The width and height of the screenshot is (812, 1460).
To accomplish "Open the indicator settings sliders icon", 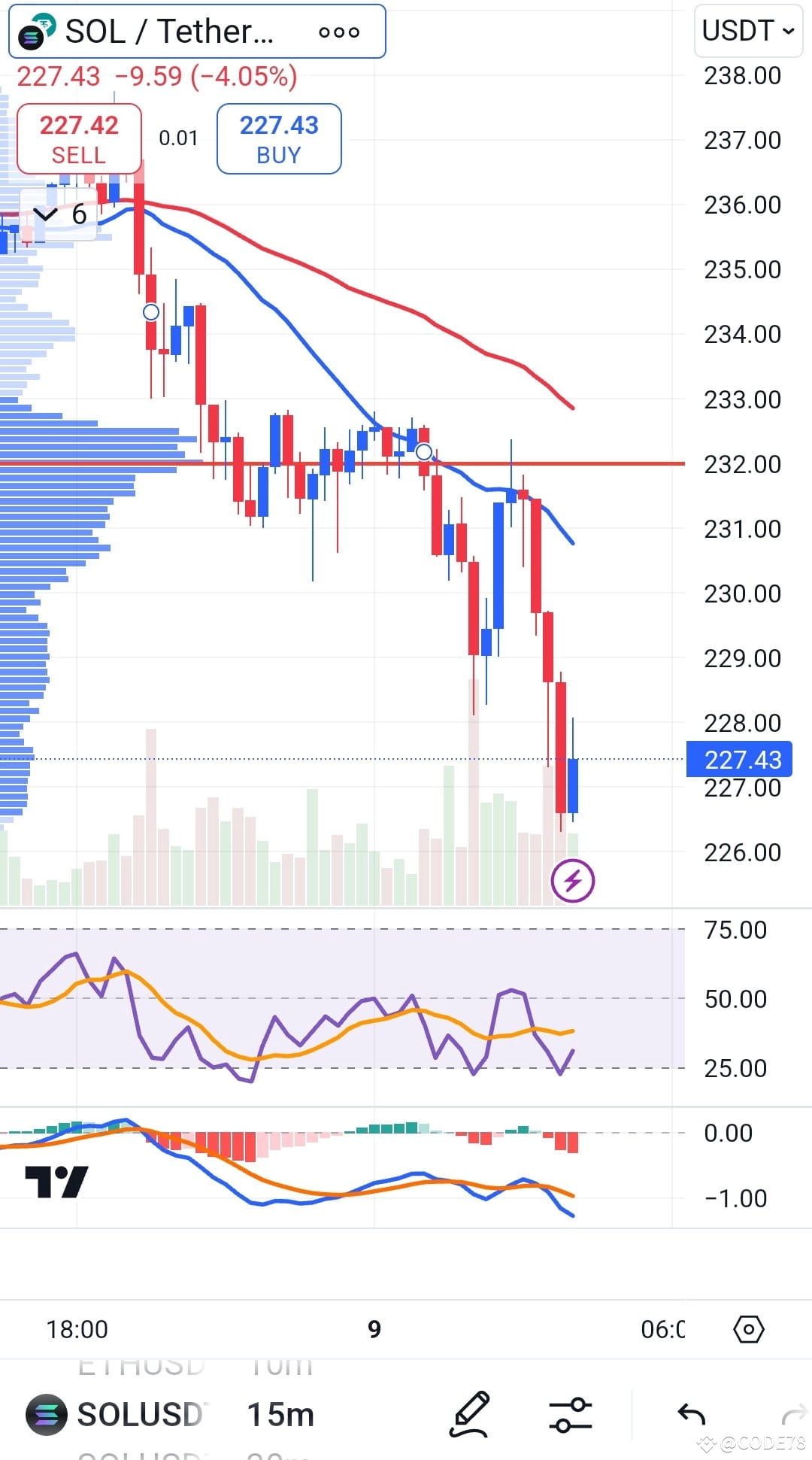I will (x=569, y=1413).
